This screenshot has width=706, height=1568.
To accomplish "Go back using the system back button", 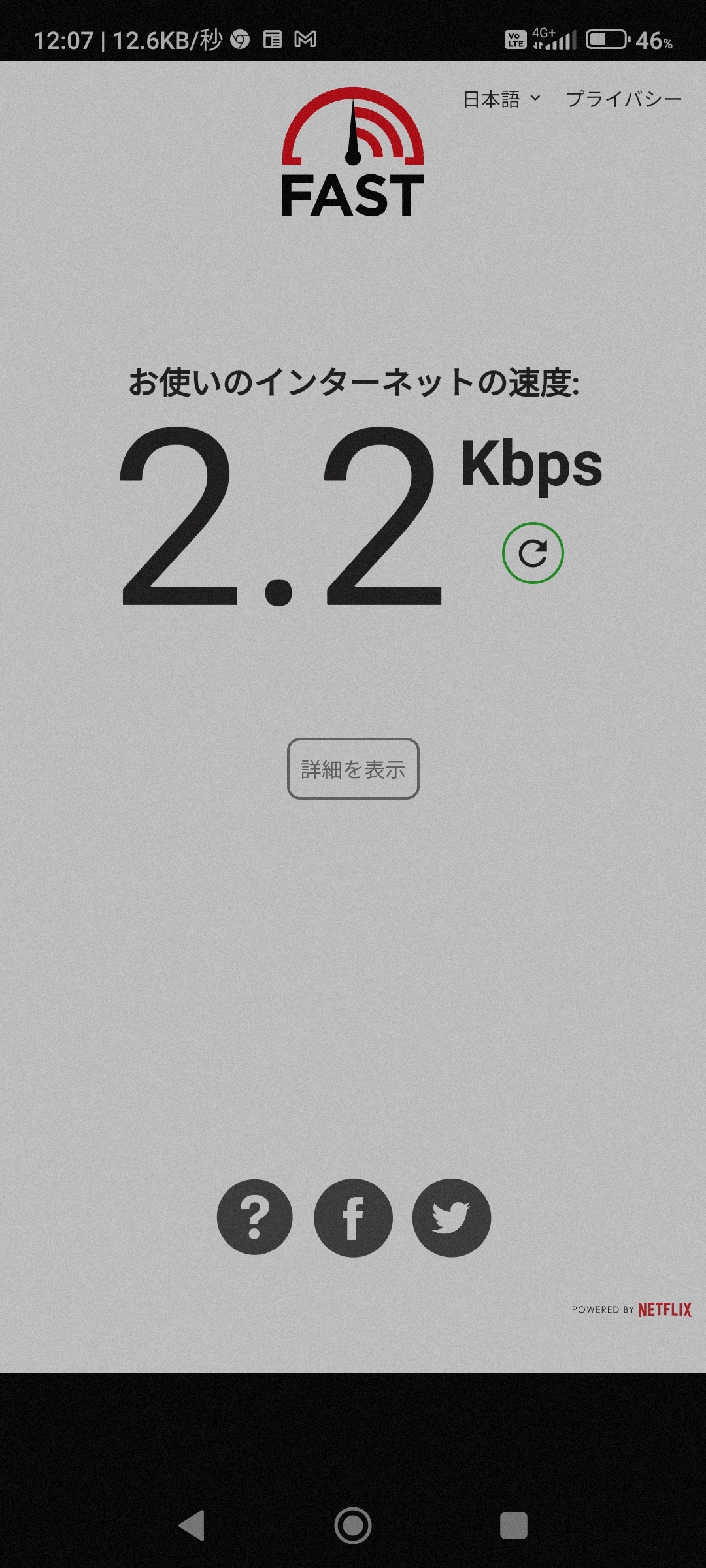I will (192, 1526).
